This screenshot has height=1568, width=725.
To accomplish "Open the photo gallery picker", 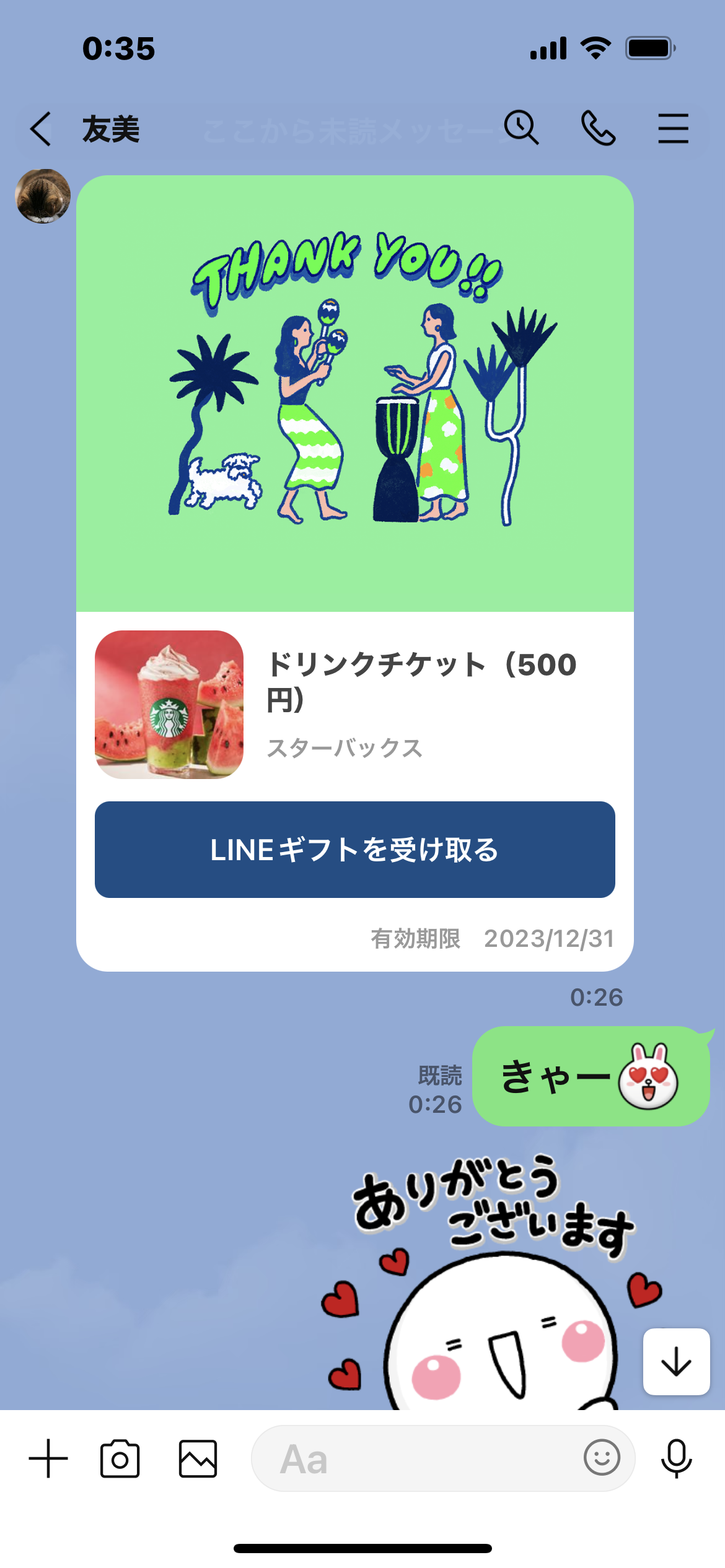I will click(198, 1459).
